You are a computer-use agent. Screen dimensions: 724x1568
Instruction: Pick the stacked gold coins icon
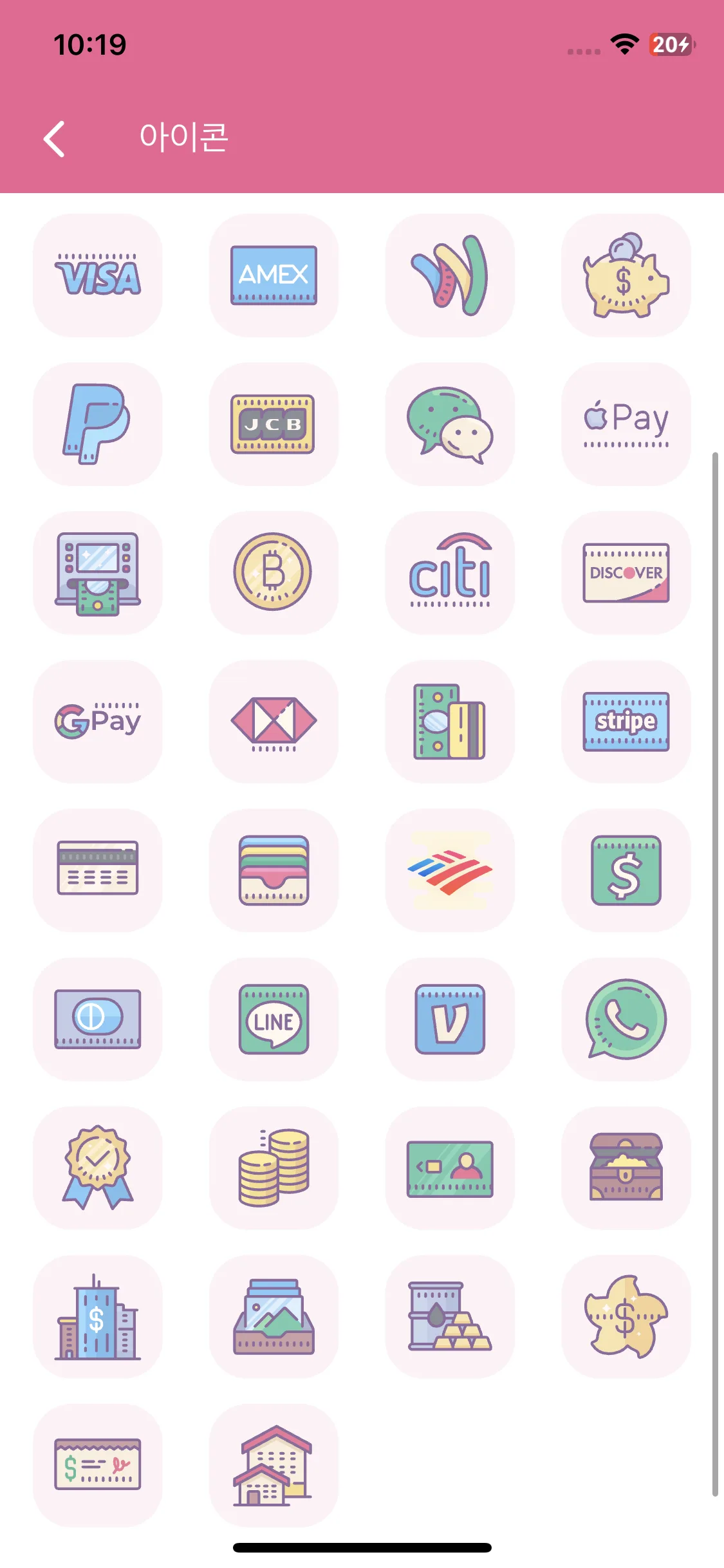point(274,1168)
